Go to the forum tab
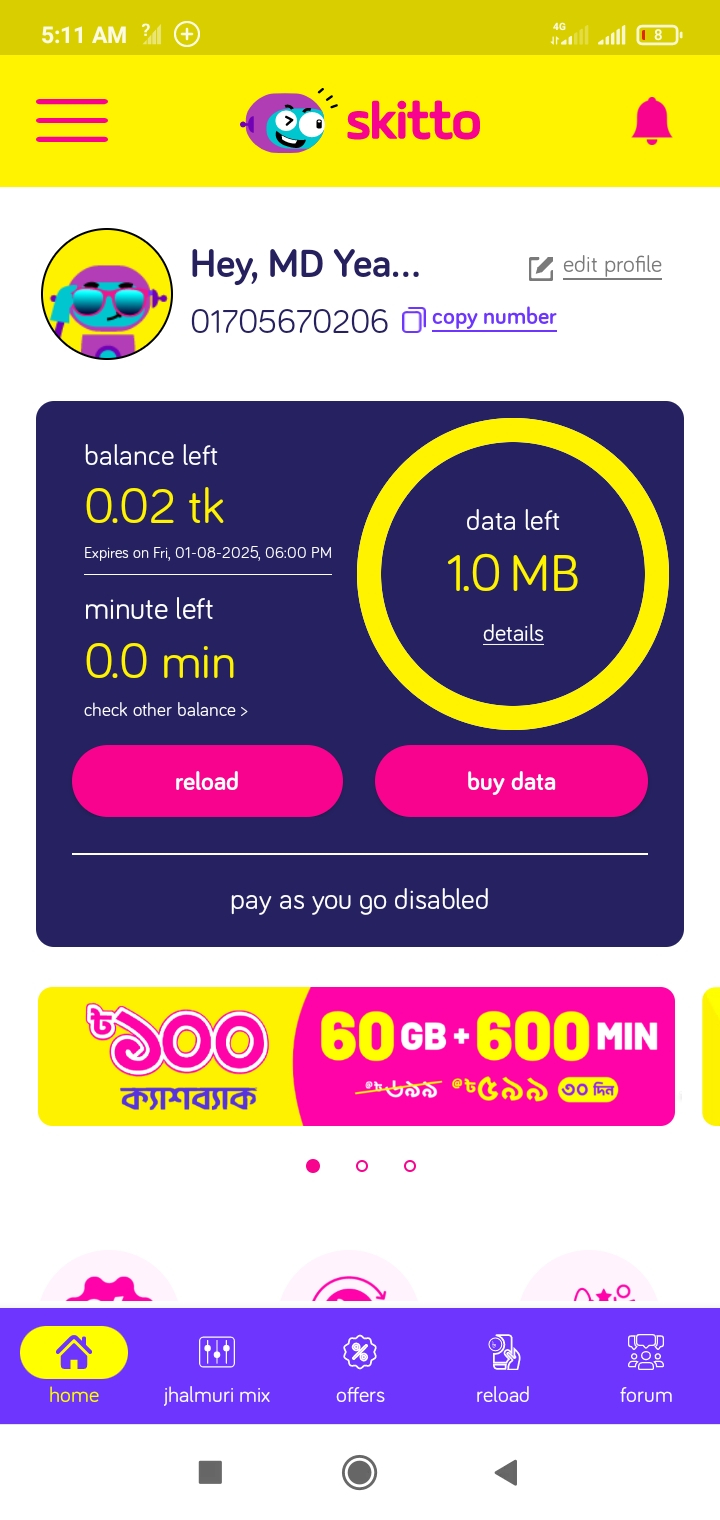 click(646, 1368)
